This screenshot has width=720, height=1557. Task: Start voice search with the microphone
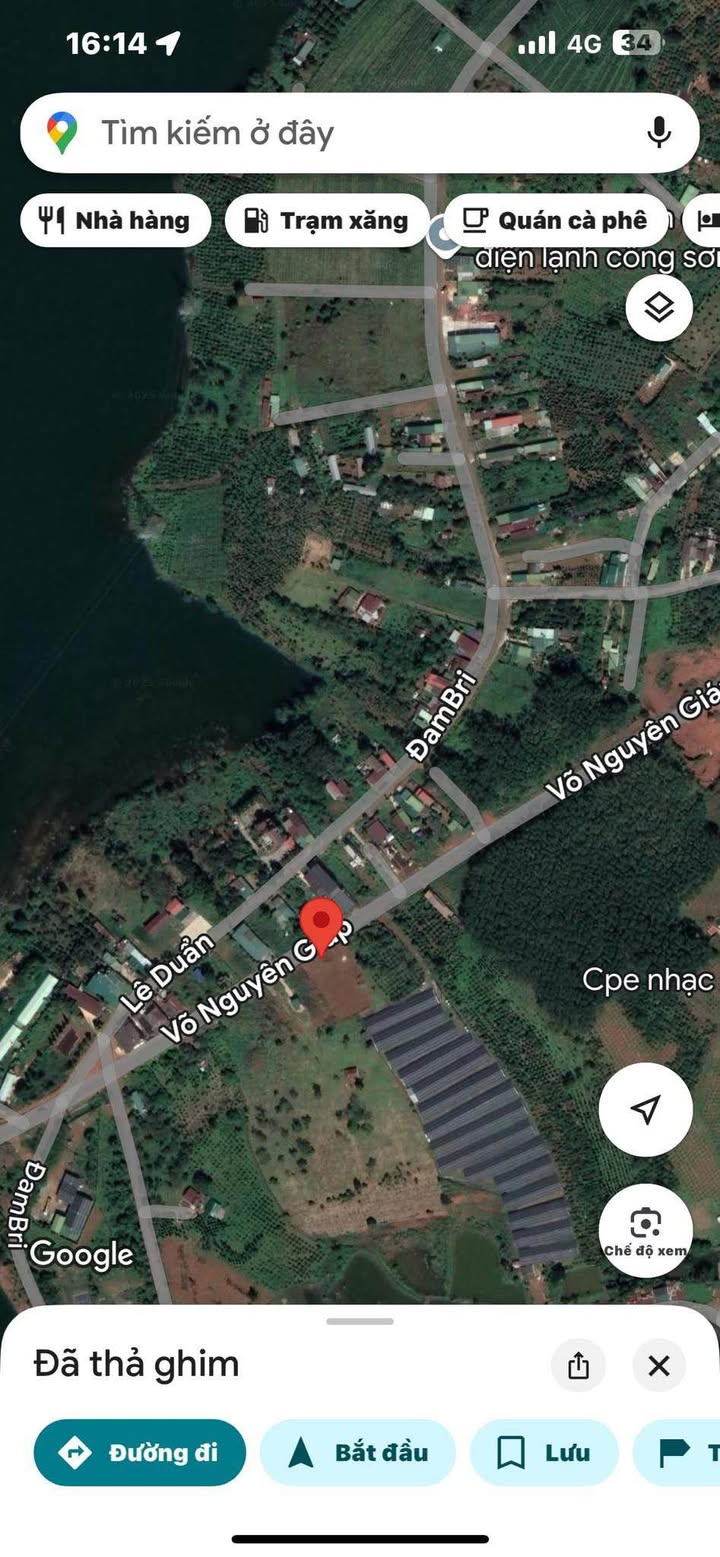(658, 133)
